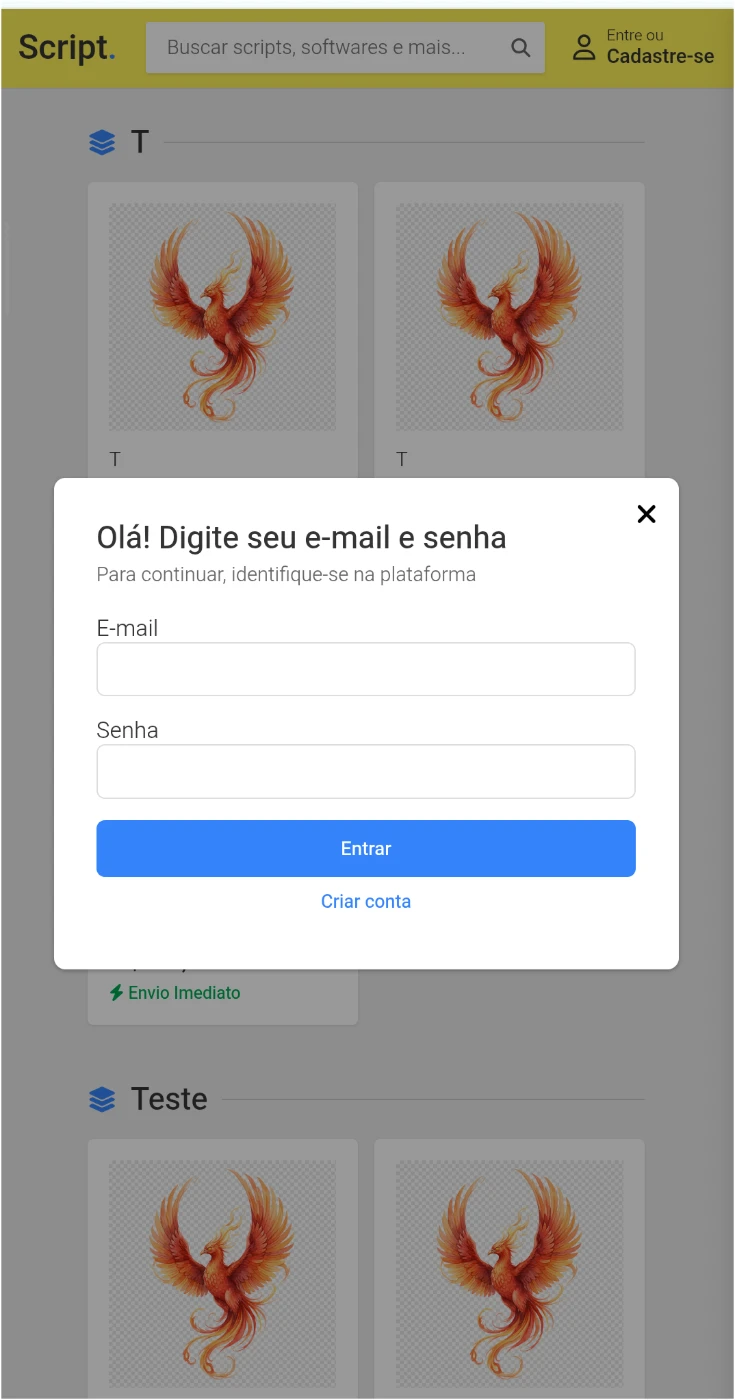
Task: Focus the Senha password field
Action: (x=366, y=771)
